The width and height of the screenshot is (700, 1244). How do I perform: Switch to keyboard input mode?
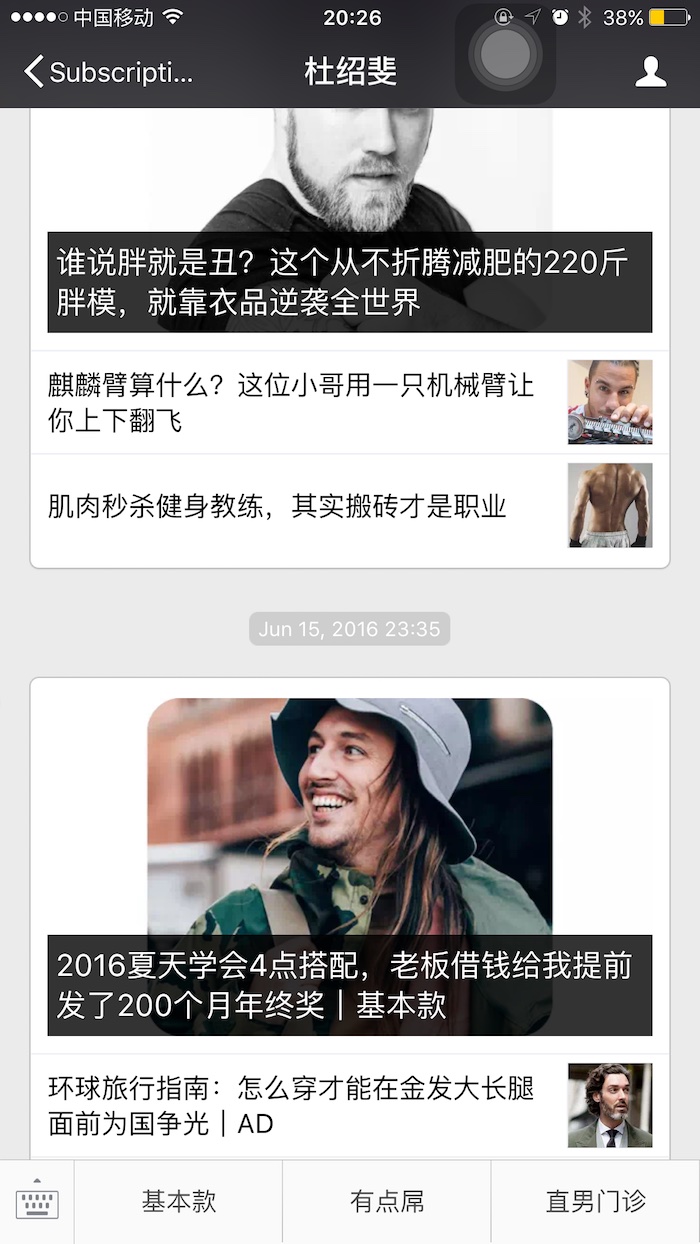coord(37,1201)
